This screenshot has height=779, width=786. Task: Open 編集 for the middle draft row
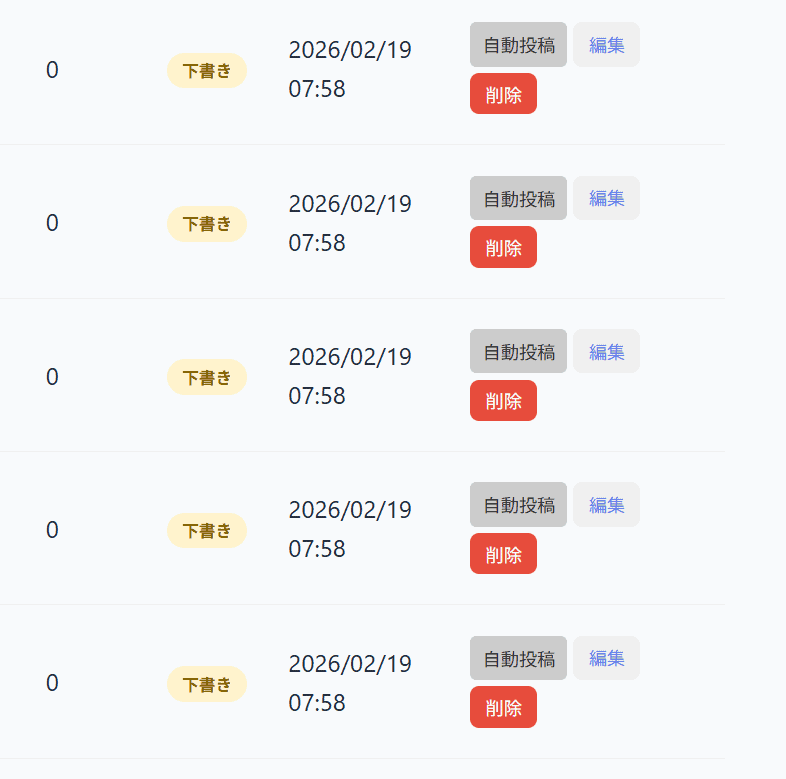click(606, 352)
